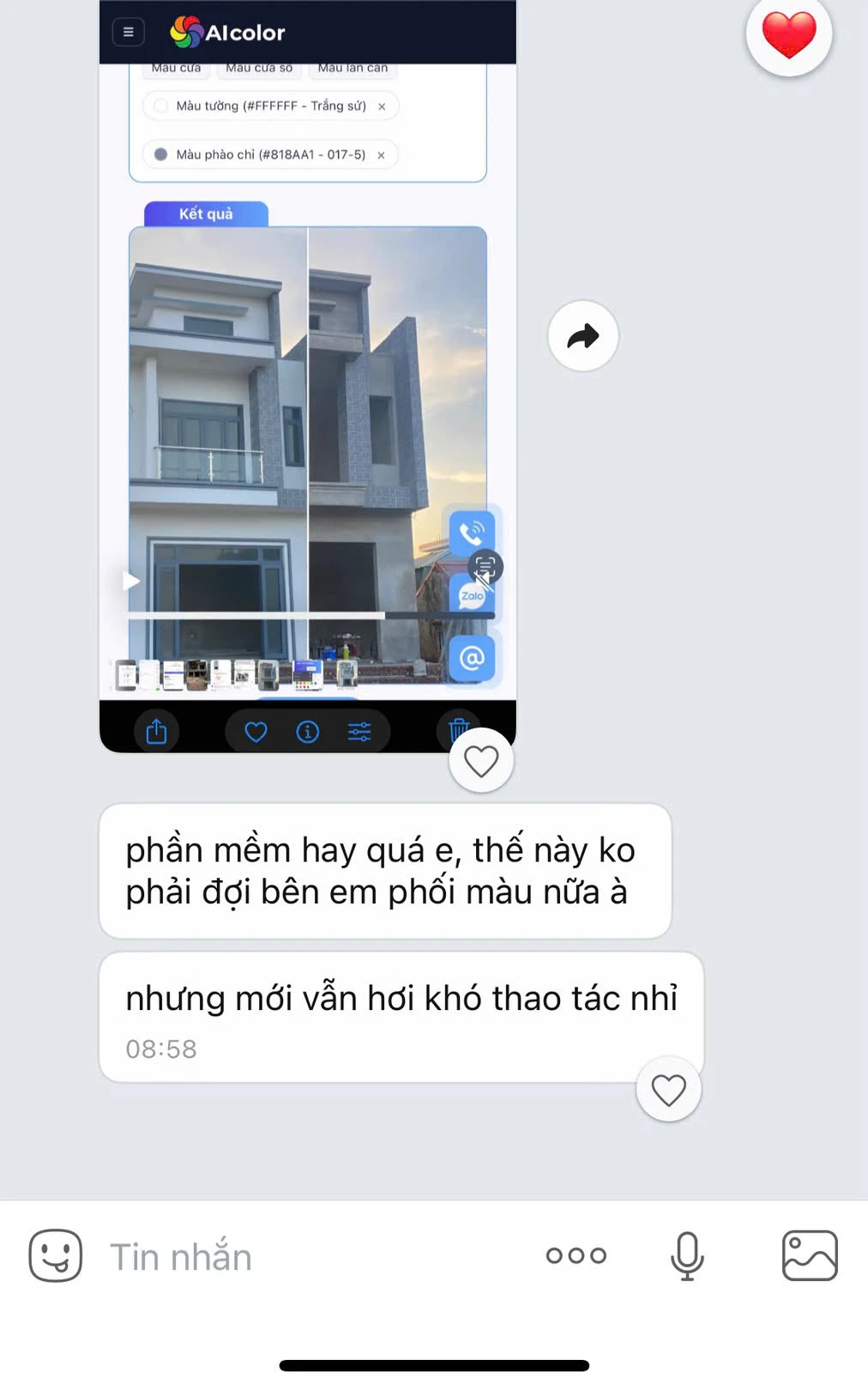This screenshot has width=868, height=1390.
Task: Open the emoji picker smiley icon
Action: [54, 1255]
